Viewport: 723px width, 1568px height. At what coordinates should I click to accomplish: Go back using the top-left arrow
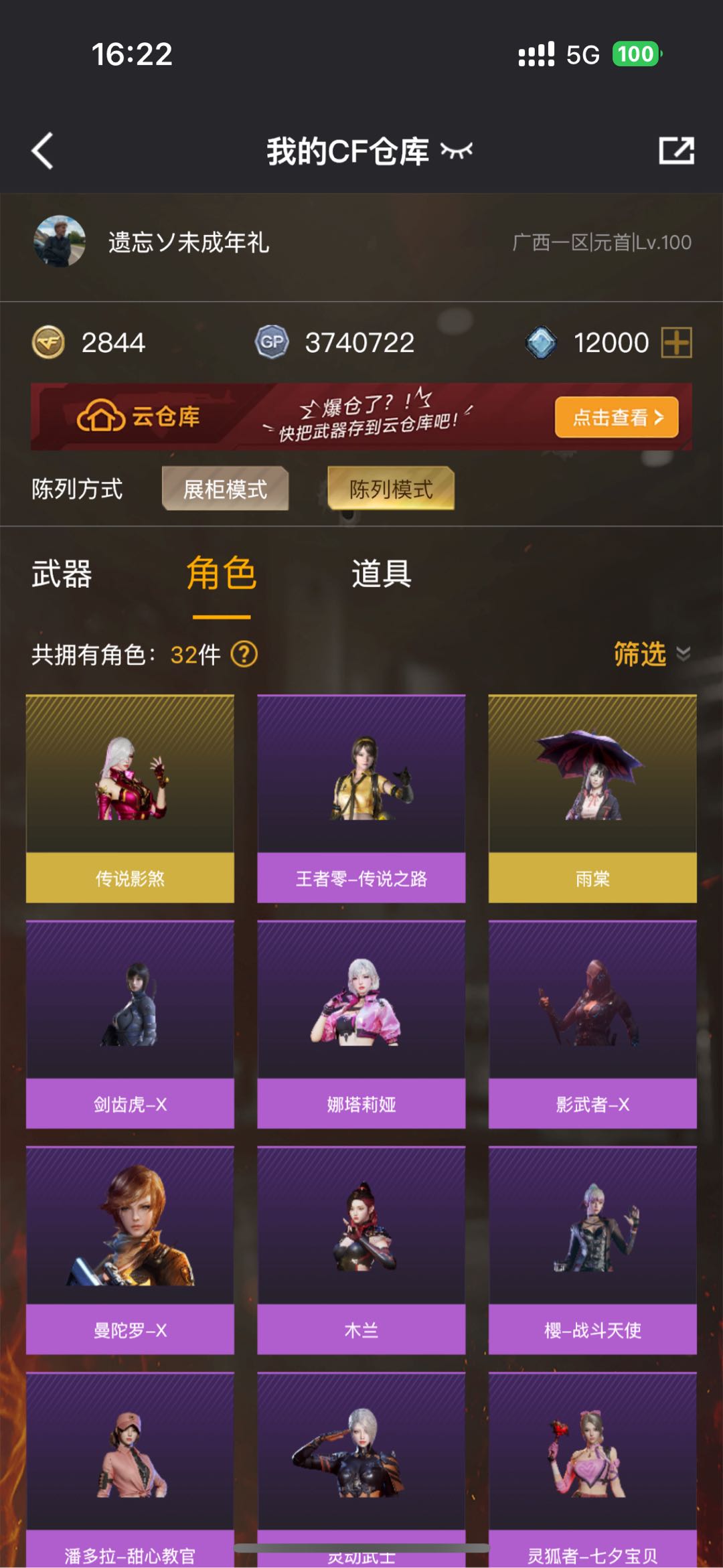click(43, 151)
